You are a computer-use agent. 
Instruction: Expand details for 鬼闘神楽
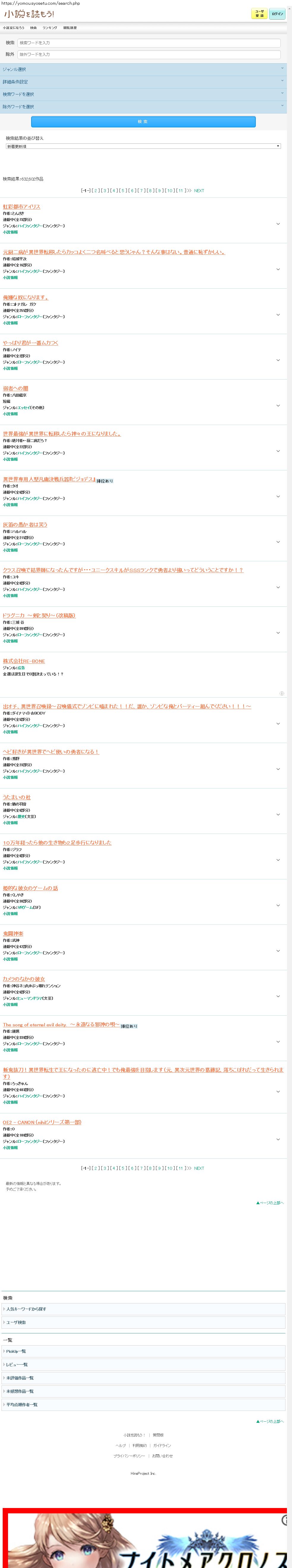(278, 951)
